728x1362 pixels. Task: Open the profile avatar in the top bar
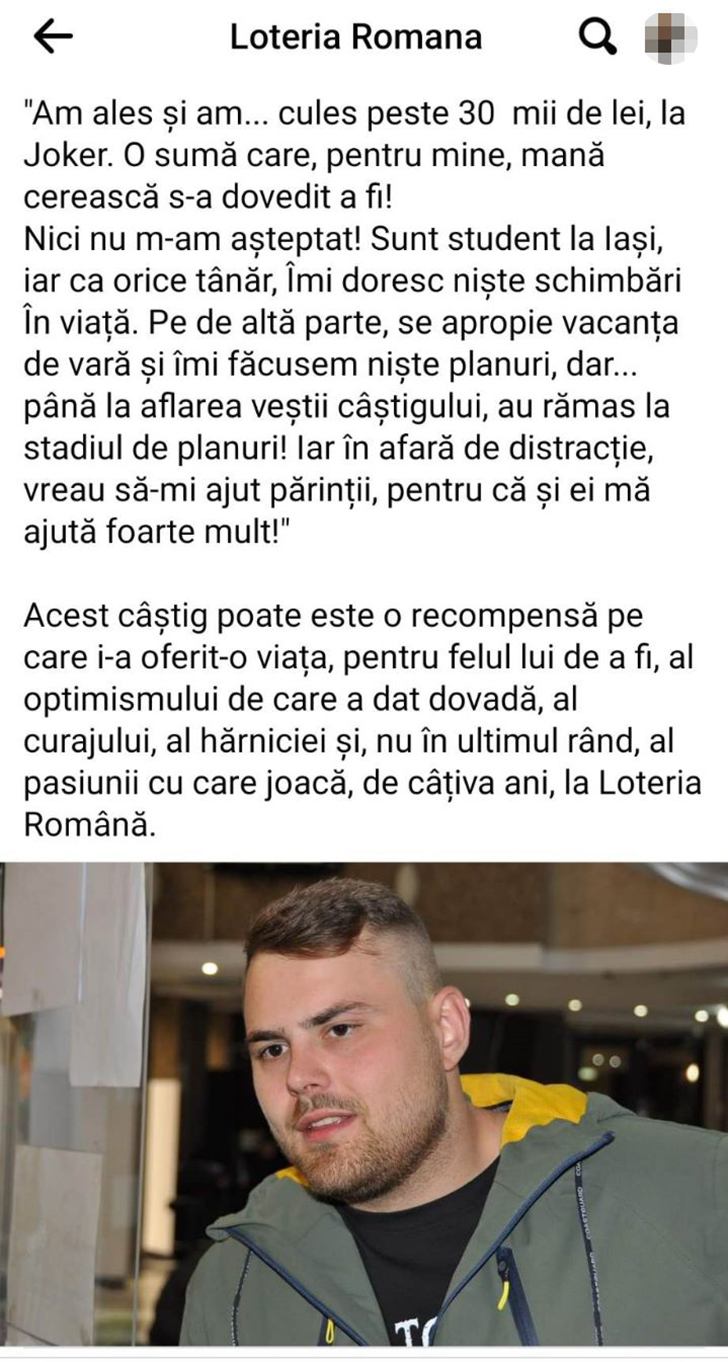[x=670, y=38]
